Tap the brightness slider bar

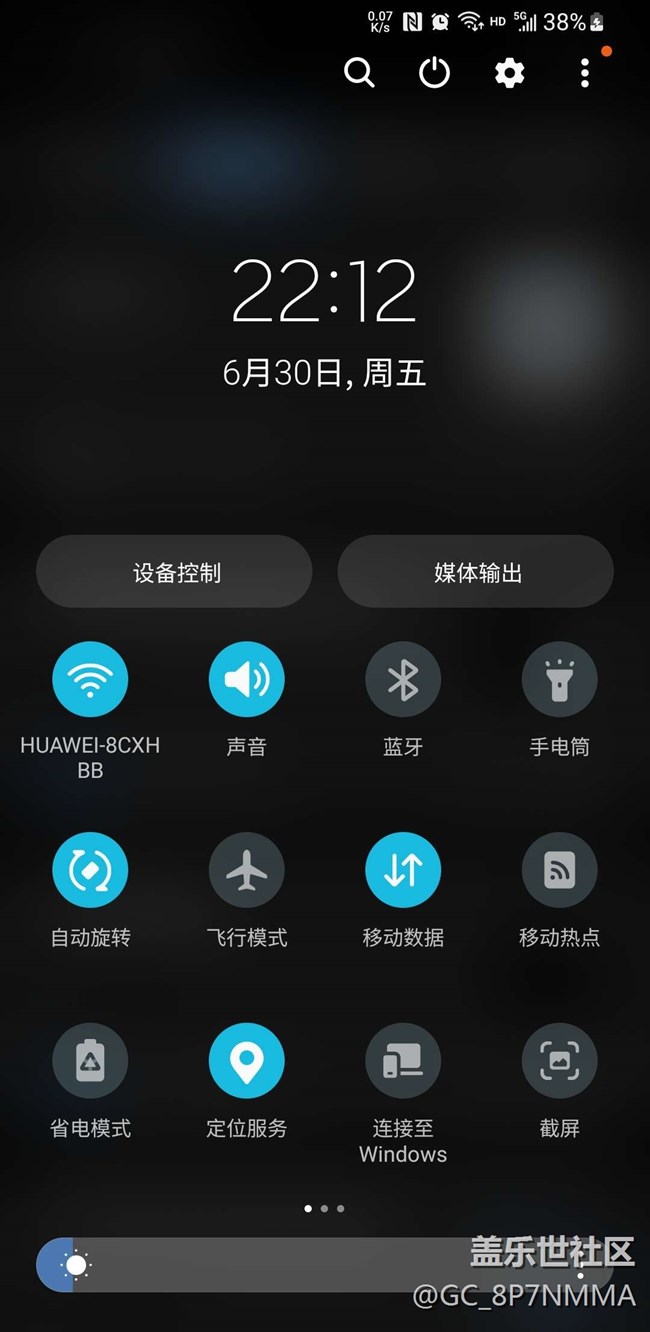[300, 1265]
